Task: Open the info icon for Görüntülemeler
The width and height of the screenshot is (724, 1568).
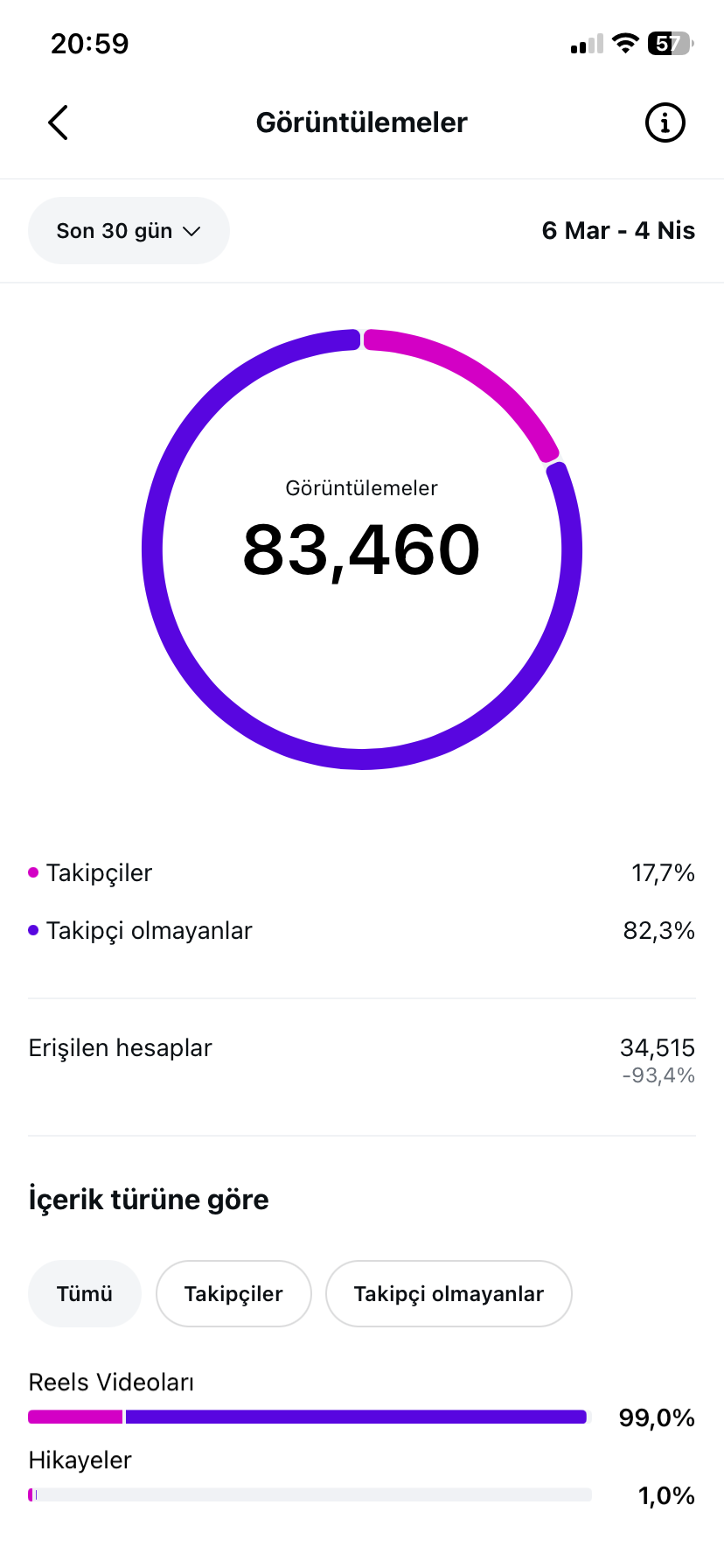Action: click(665, 122)
